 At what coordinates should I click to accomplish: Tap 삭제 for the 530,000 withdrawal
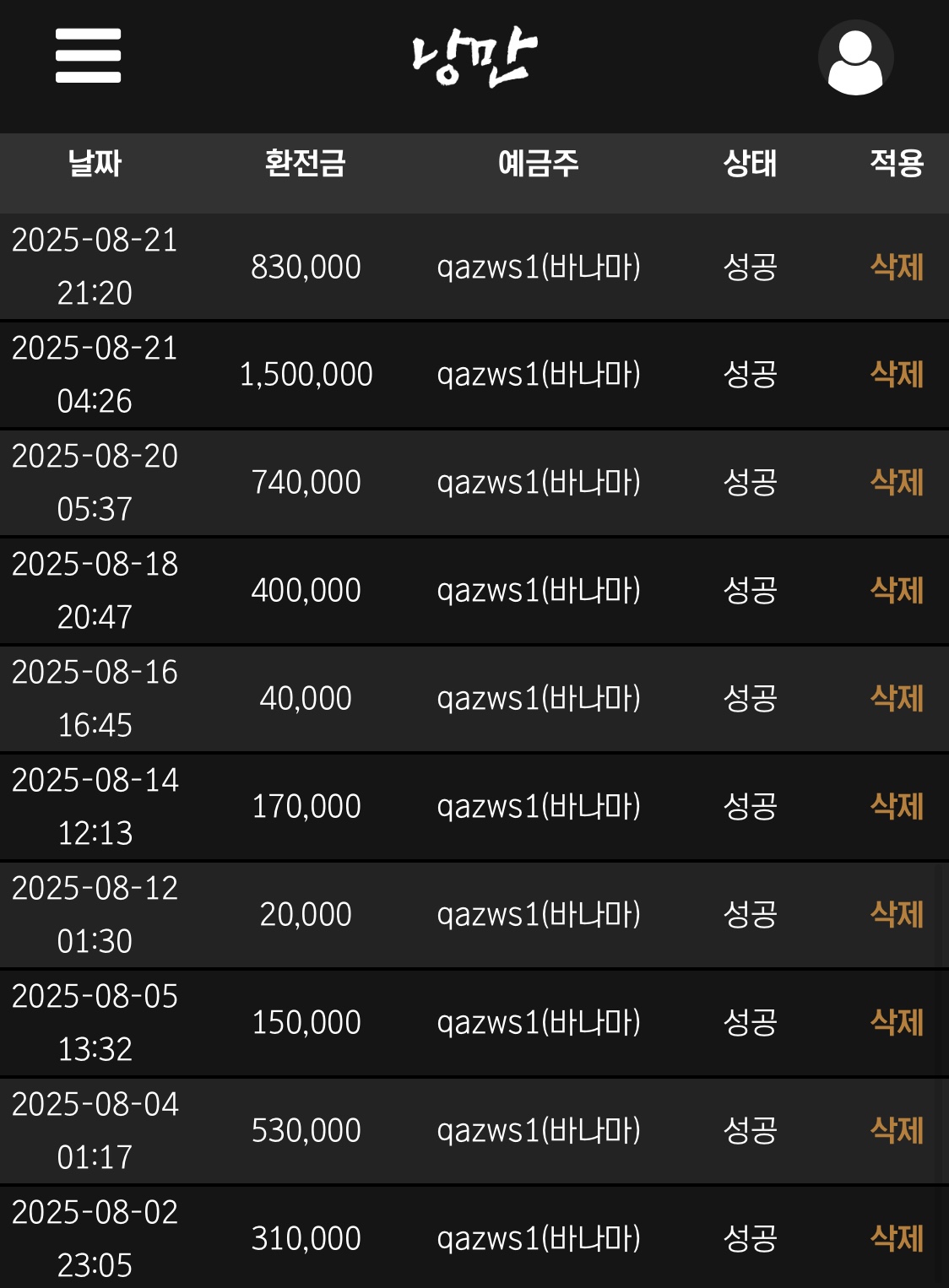[x=897, y=1130]
